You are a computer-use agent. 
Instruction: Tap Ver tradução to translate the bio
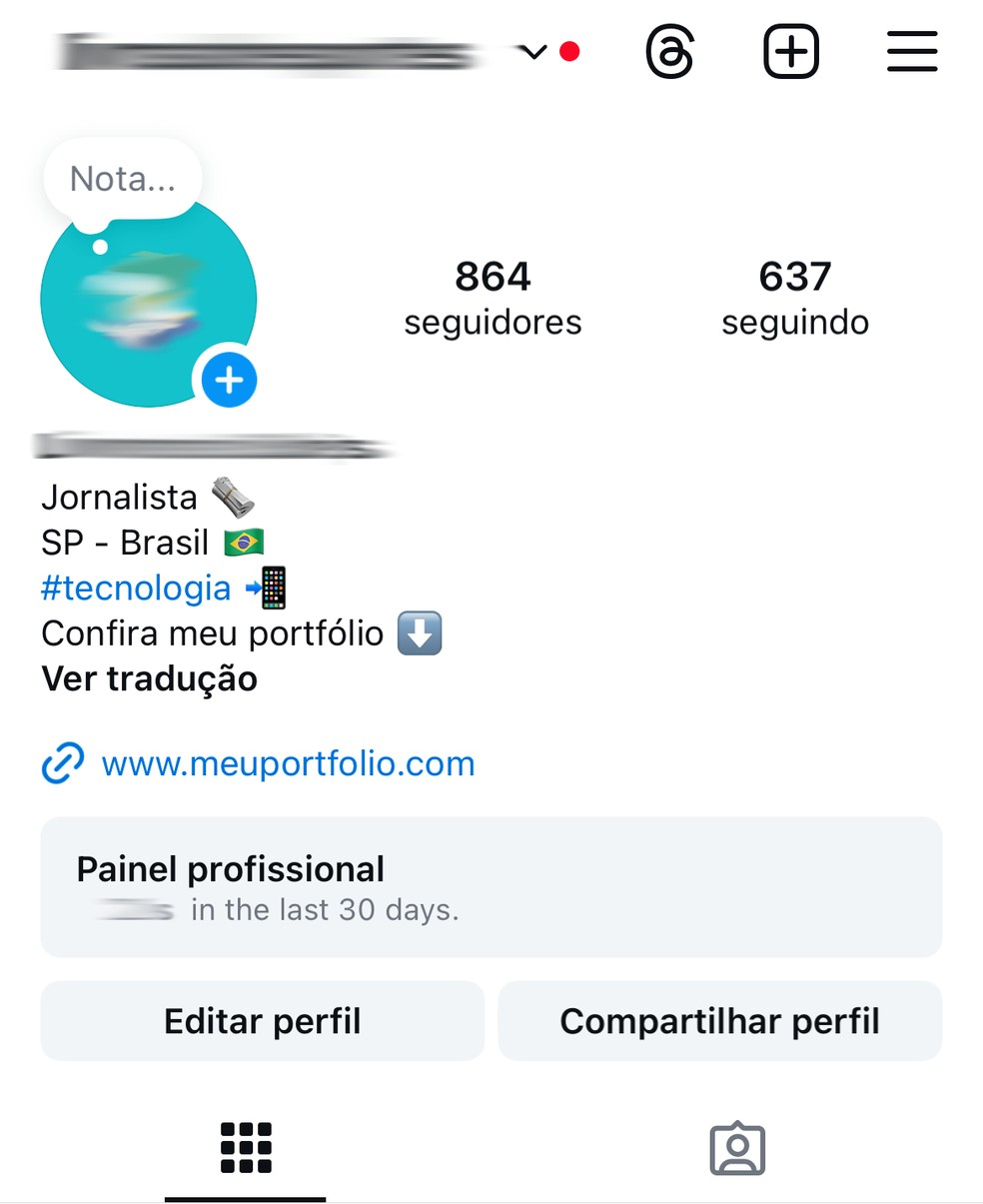148,678
